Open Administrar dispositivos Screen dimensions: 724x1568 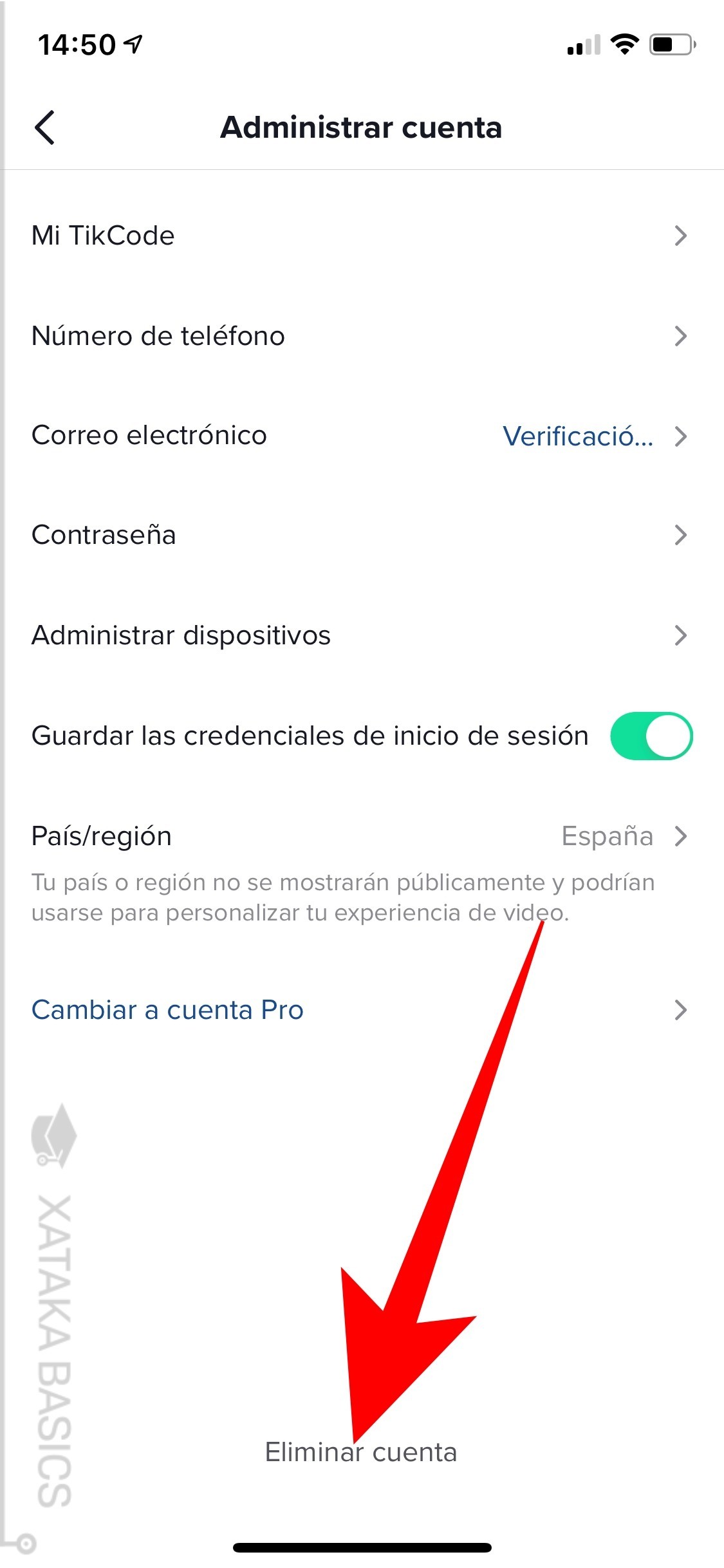pos(362,635)
